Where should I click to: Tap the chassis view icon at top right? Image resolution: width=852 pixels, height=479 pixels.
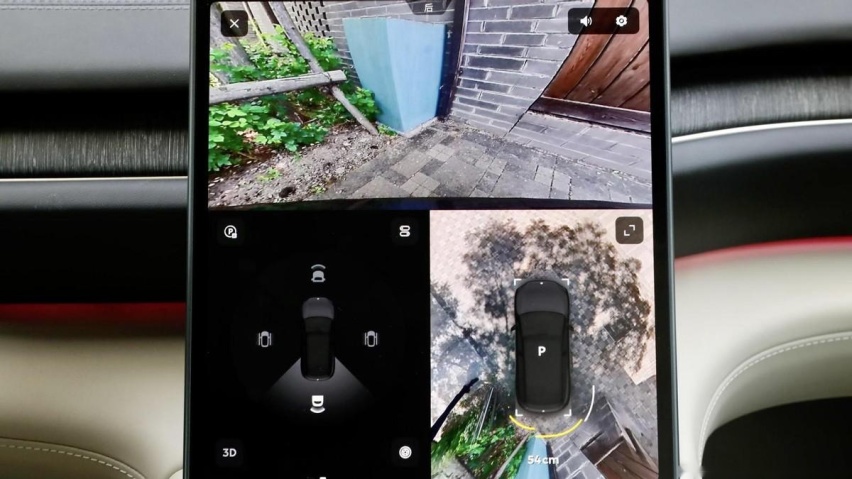coord(405,232)
